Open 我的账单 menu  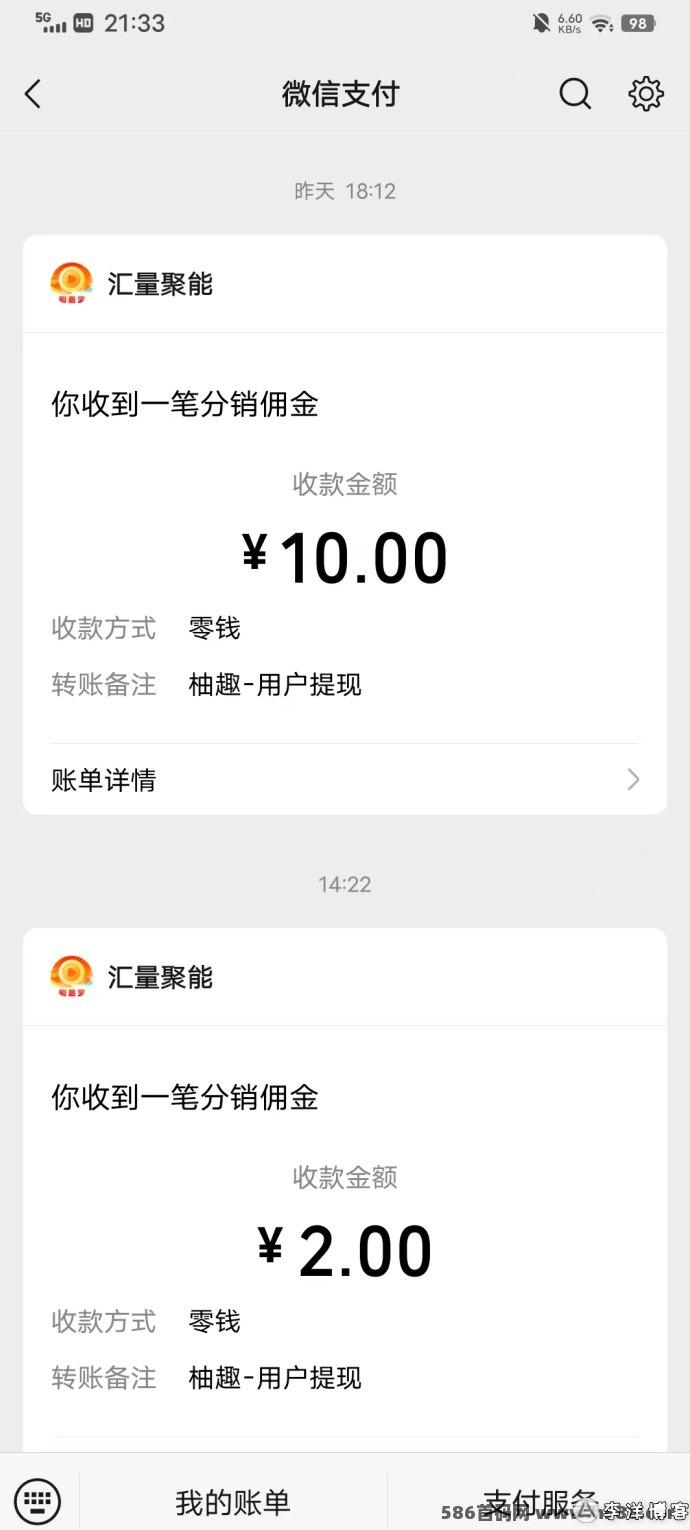[x=233, y=1502]
